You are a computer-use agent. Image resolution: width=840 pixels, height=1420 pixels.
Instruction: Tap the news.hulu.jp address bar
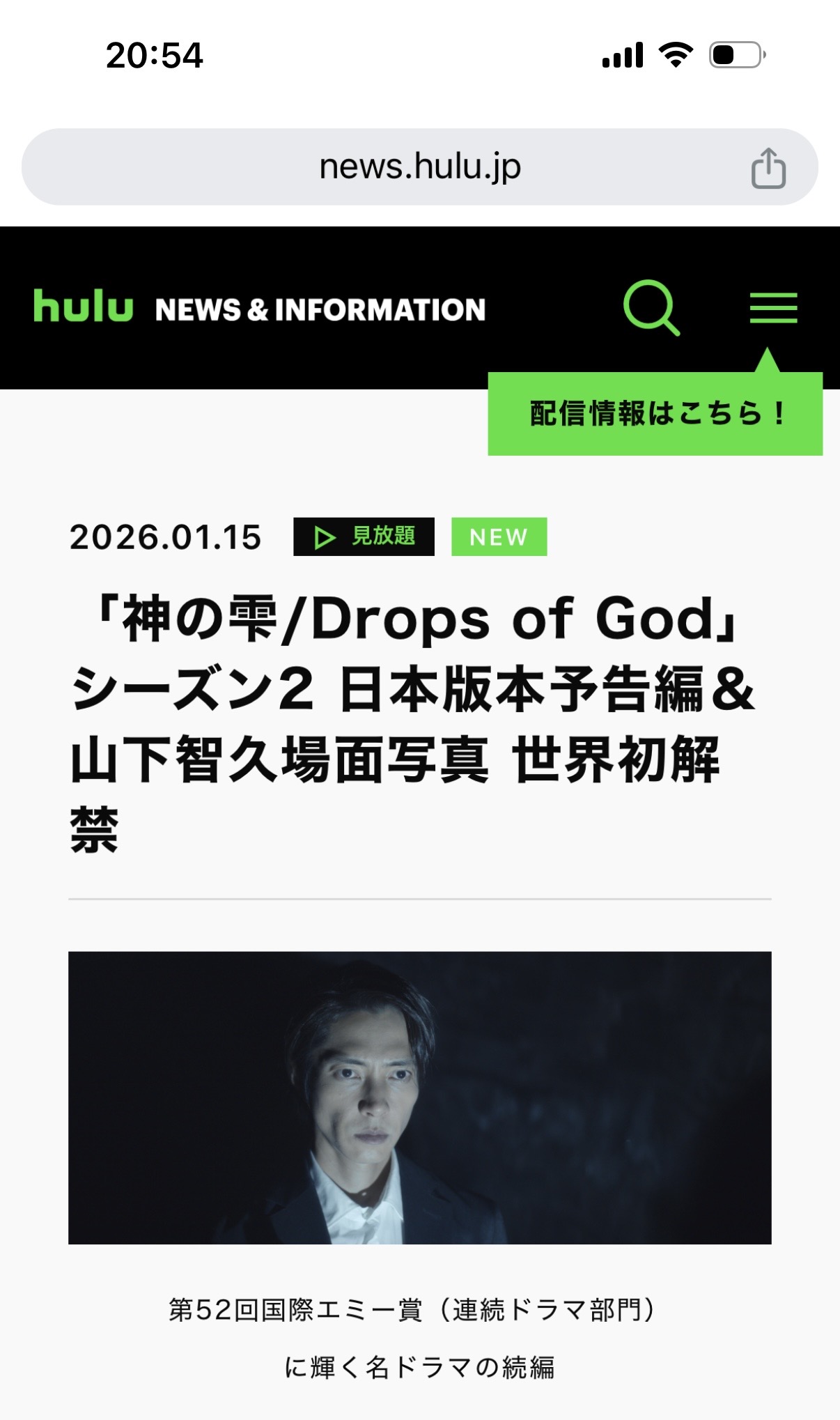pos(419,167)
